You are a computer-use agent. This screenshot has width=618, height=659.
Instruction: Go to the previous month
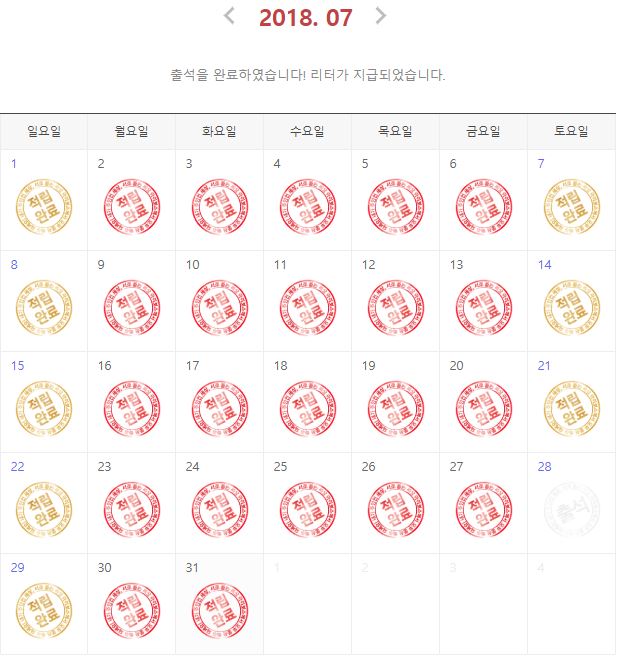230,16
